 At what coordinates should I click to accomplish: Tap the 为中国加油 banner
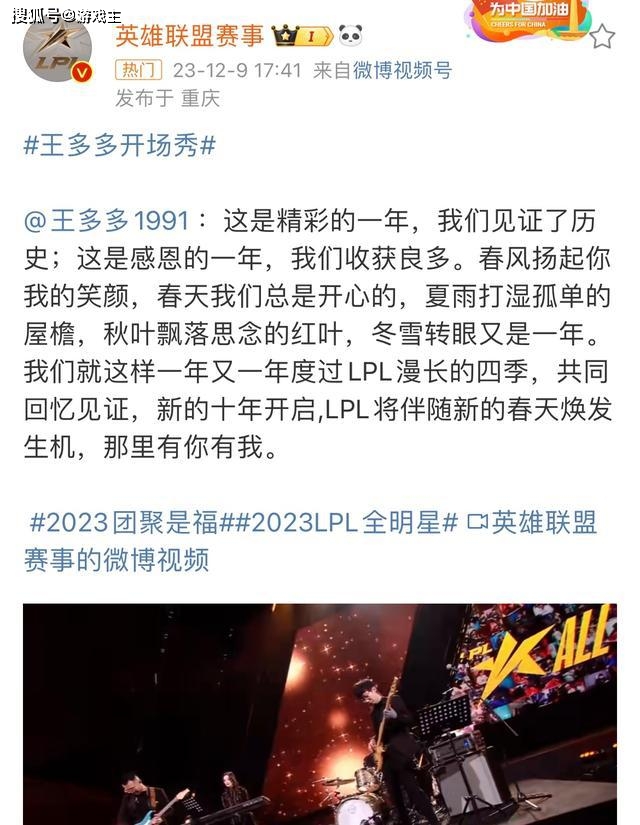click(x=527, y=16)
